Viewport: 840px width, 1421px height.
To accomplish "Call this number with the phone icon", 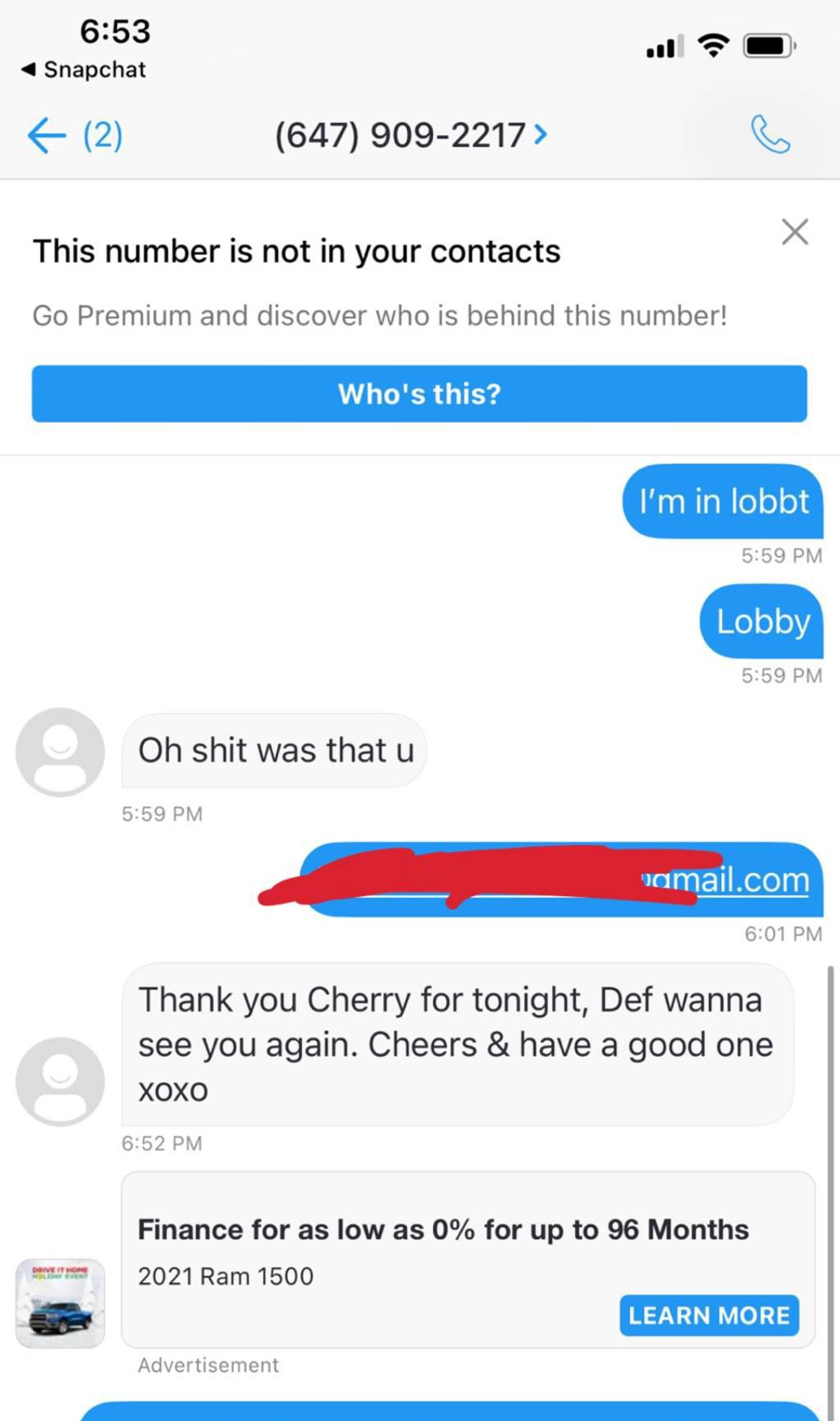I will (x=770, y=135).
